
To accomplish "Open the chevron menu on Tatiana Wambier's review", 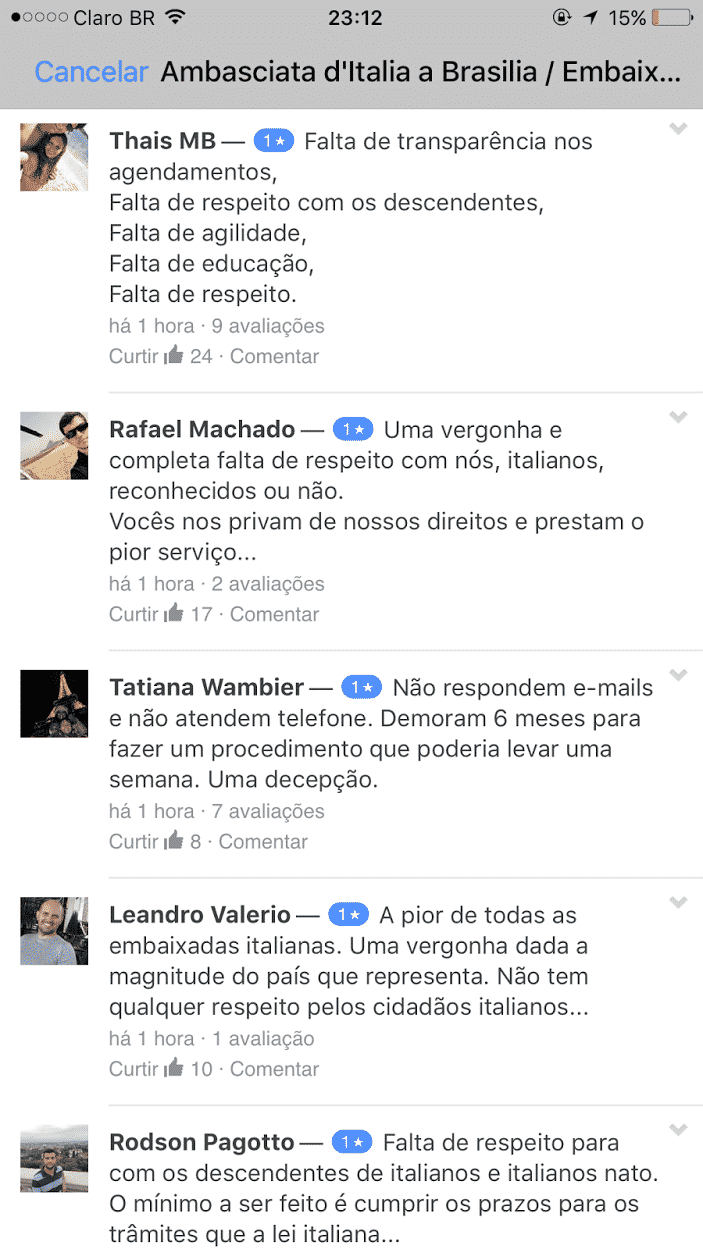I will pyautogui.click(x=678, y=675).
